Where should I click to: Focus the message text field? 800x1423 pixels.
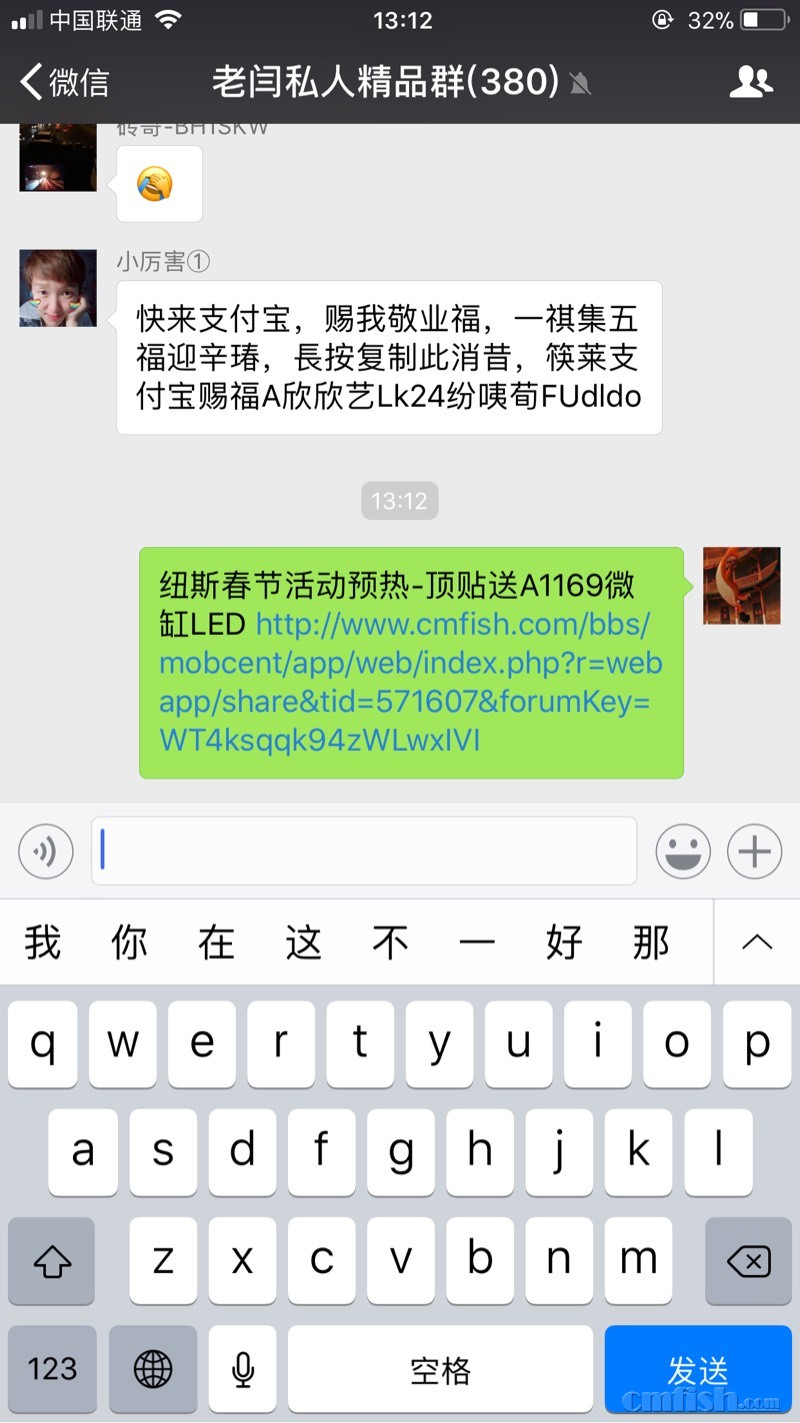click(364, 851)
